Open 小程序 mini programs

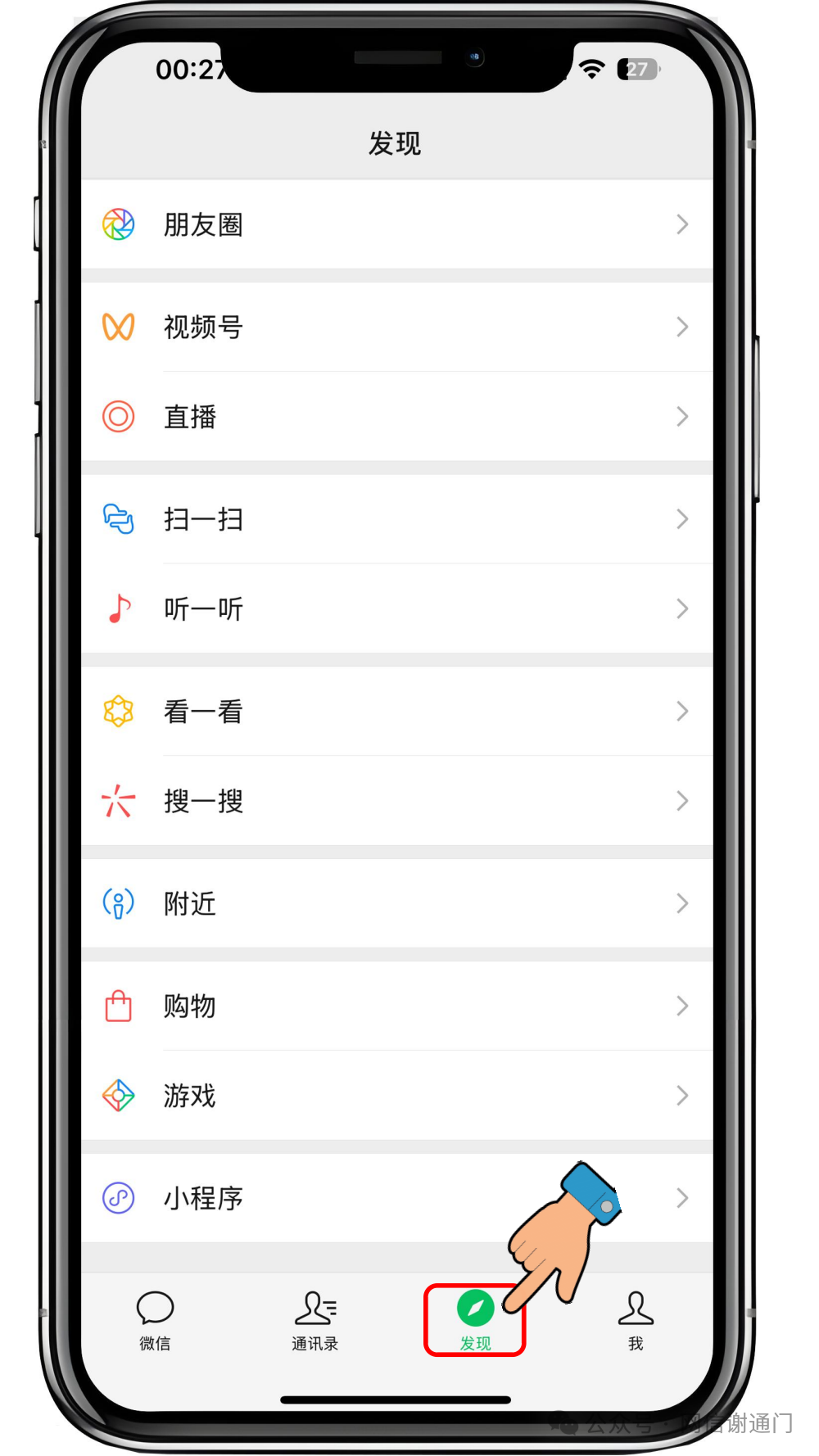coord(328,1198)
